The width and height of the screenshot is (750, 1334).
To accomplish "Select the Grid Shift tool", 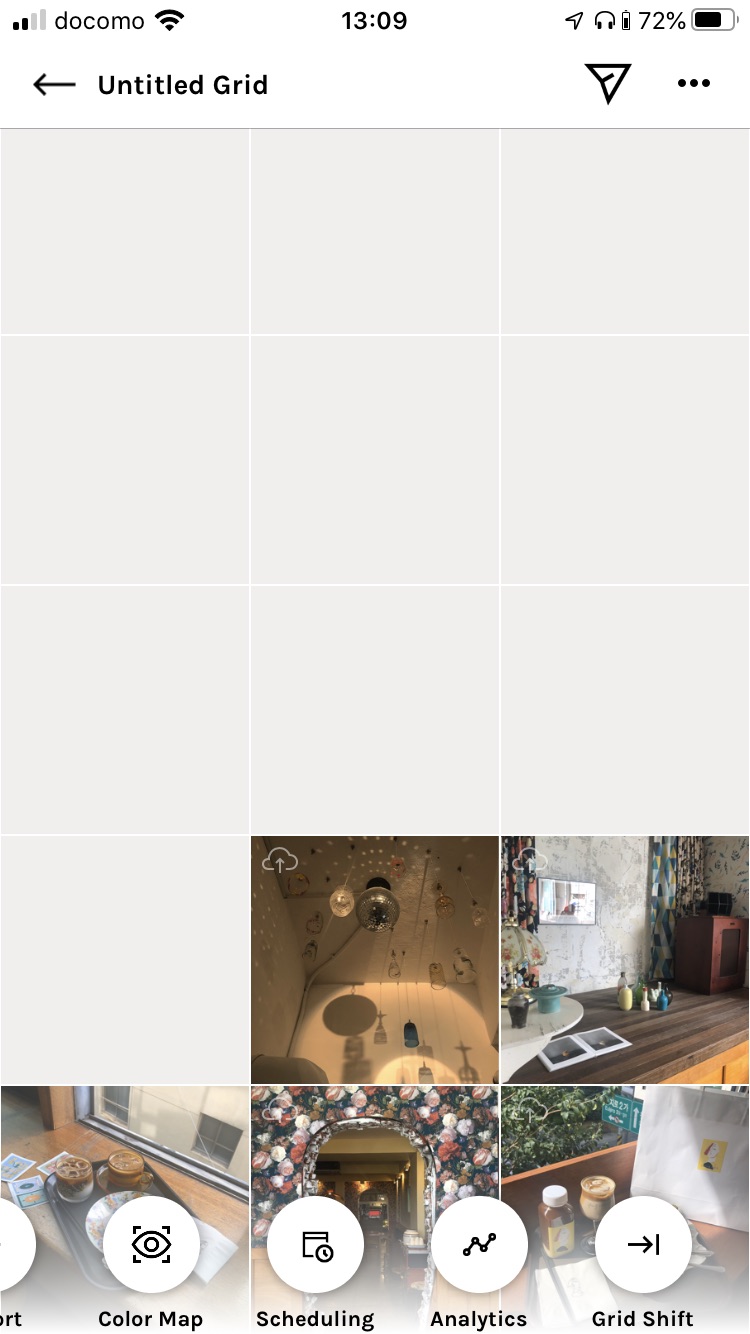I will coord(643,1245).
